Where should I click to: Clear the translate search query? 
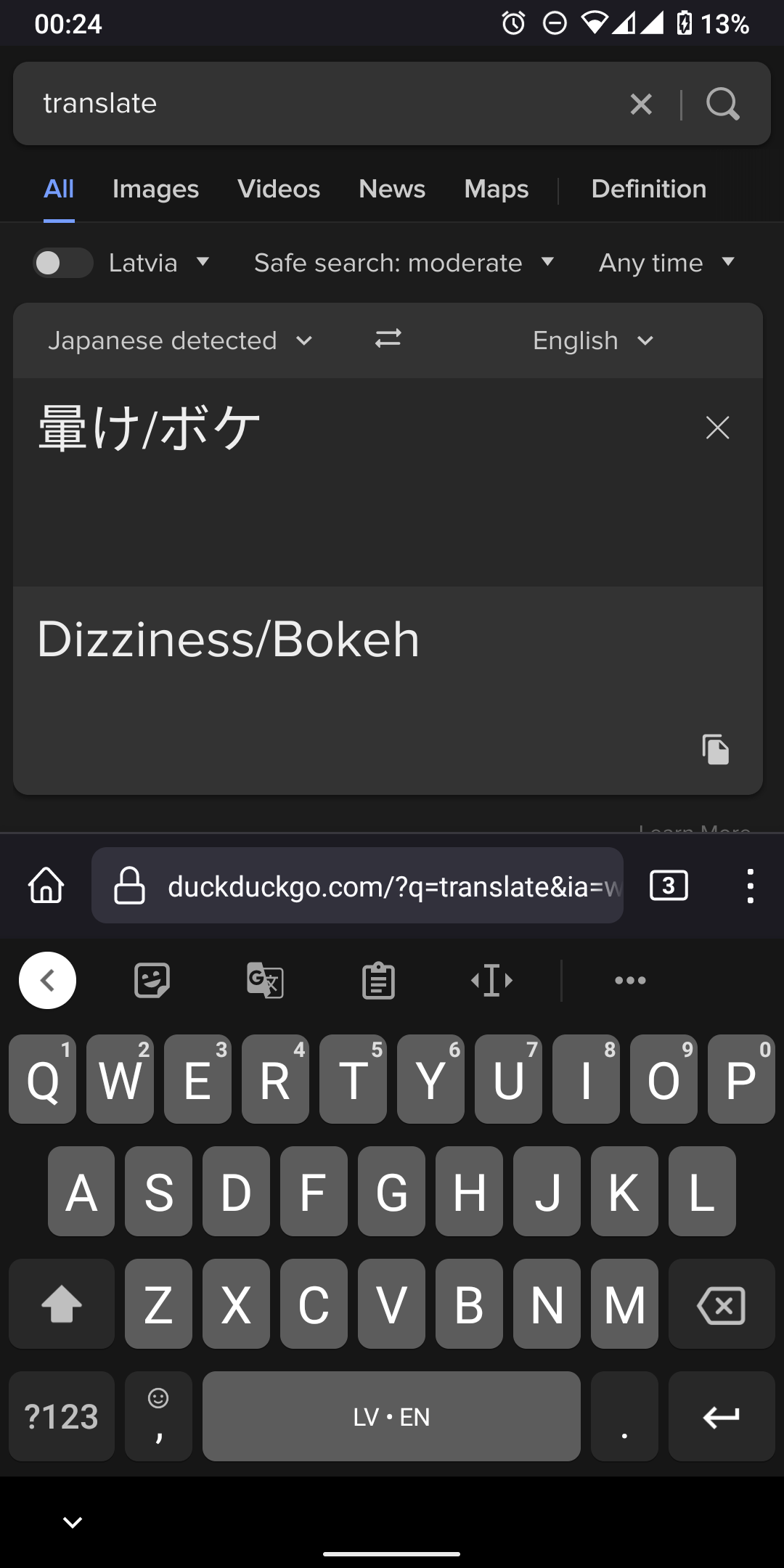tap(641, 104)
